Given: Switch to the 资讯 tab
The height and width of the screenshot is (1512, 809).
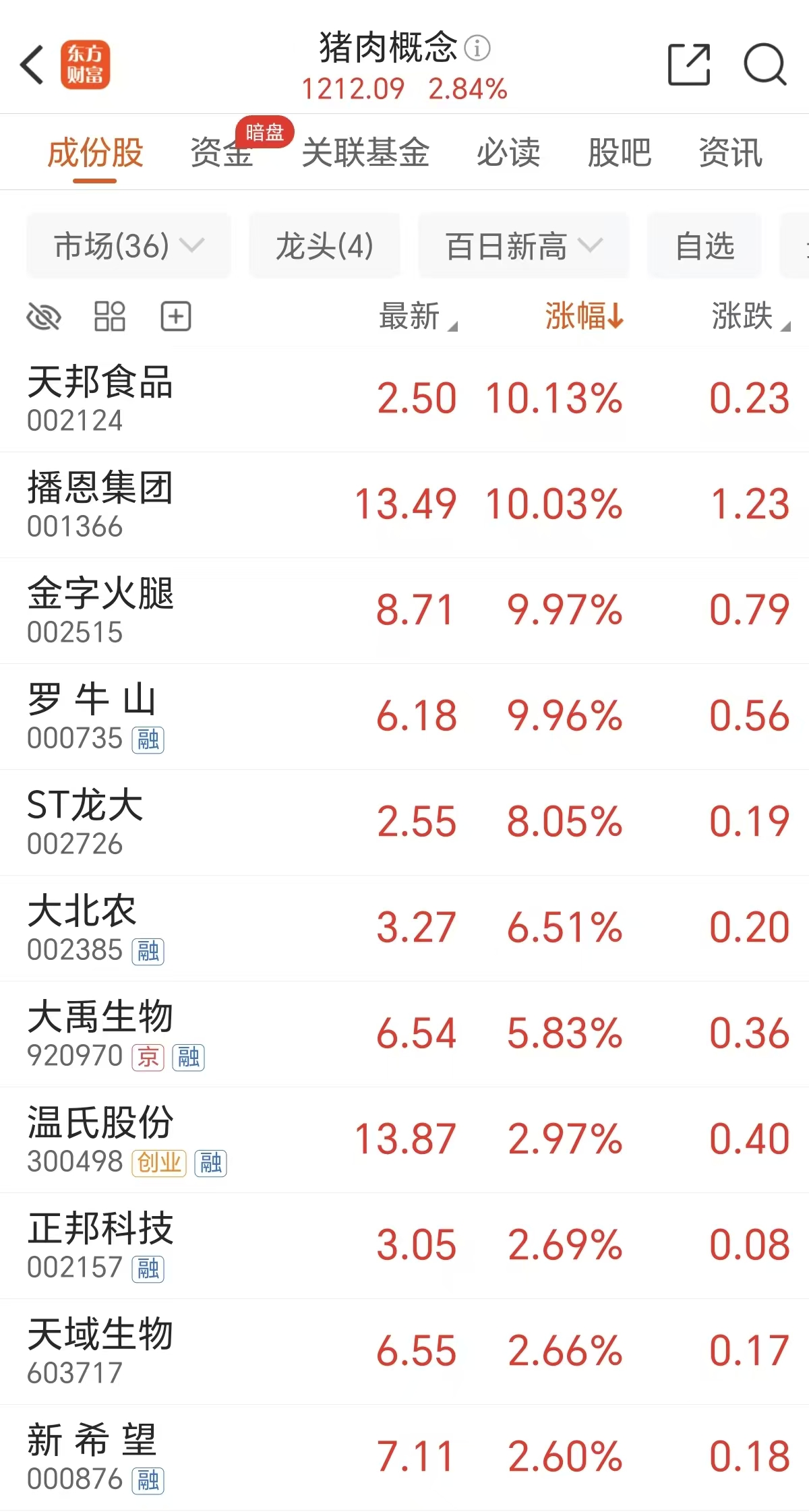Looking at the screenshot, I should pyautogui.click(x=731, y=152).
